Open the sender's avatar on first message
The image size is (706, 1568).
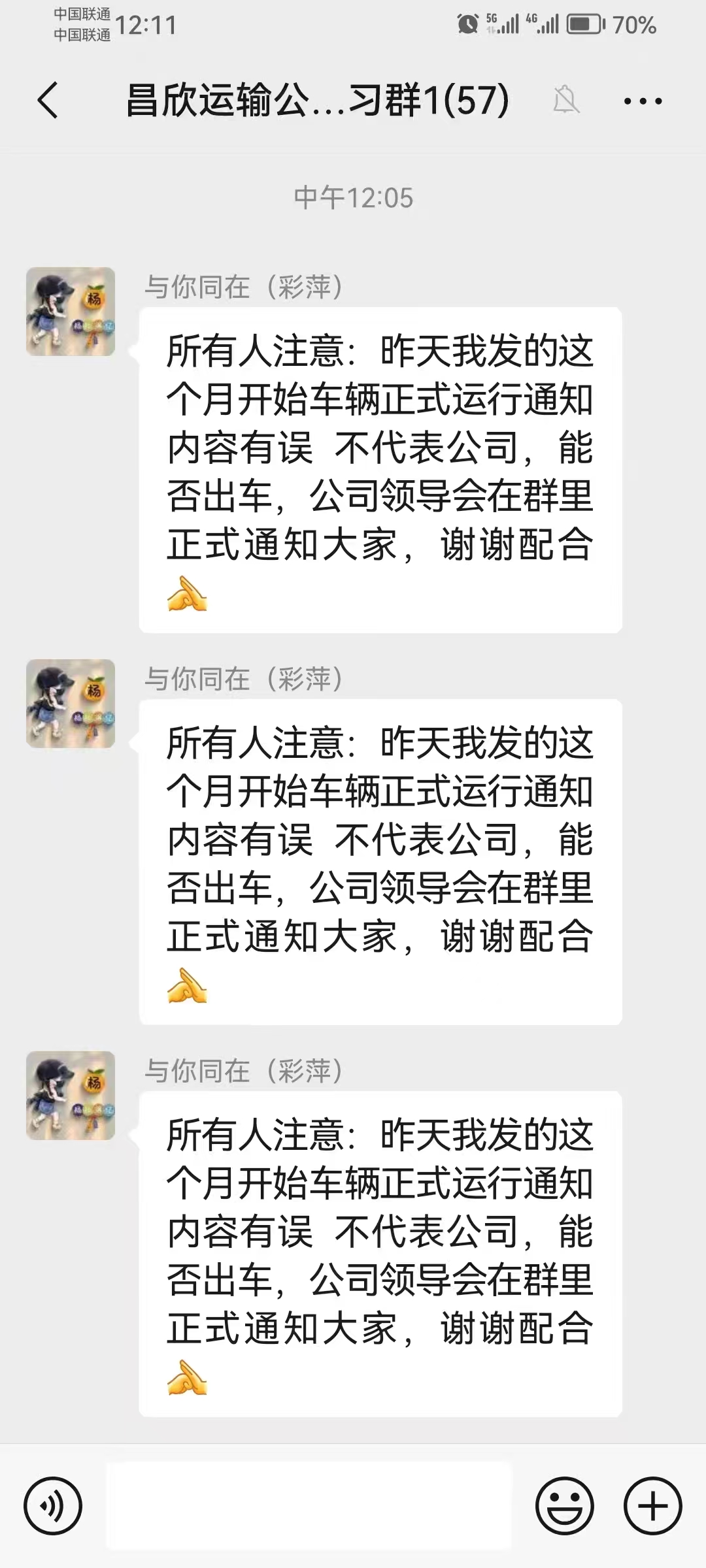[71, 312]
